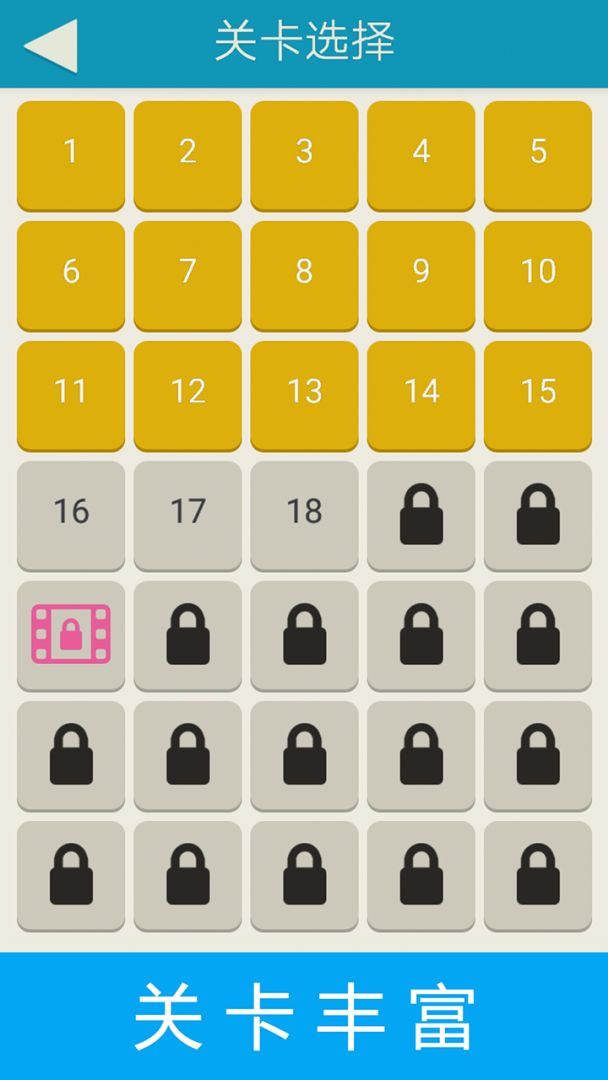
Task: Open level 7
Action: pyautogui.click(x=188, y=273)
